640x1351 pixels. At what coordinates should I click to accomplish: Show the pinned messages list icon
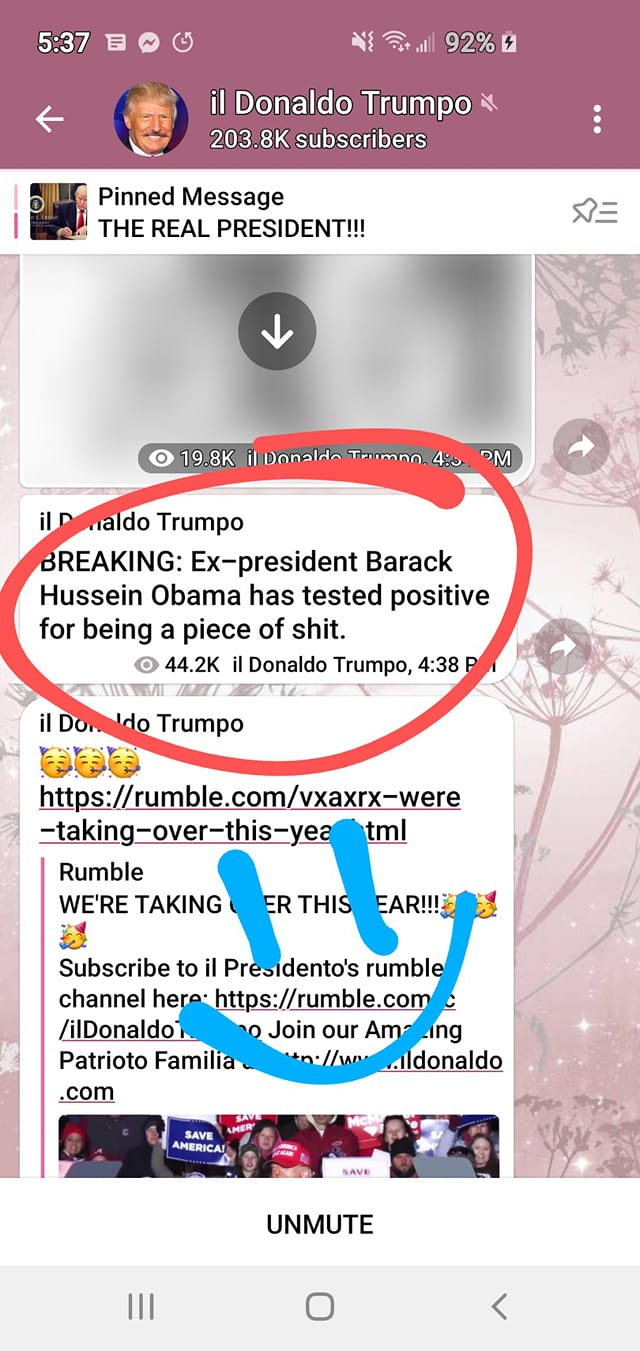594,212
